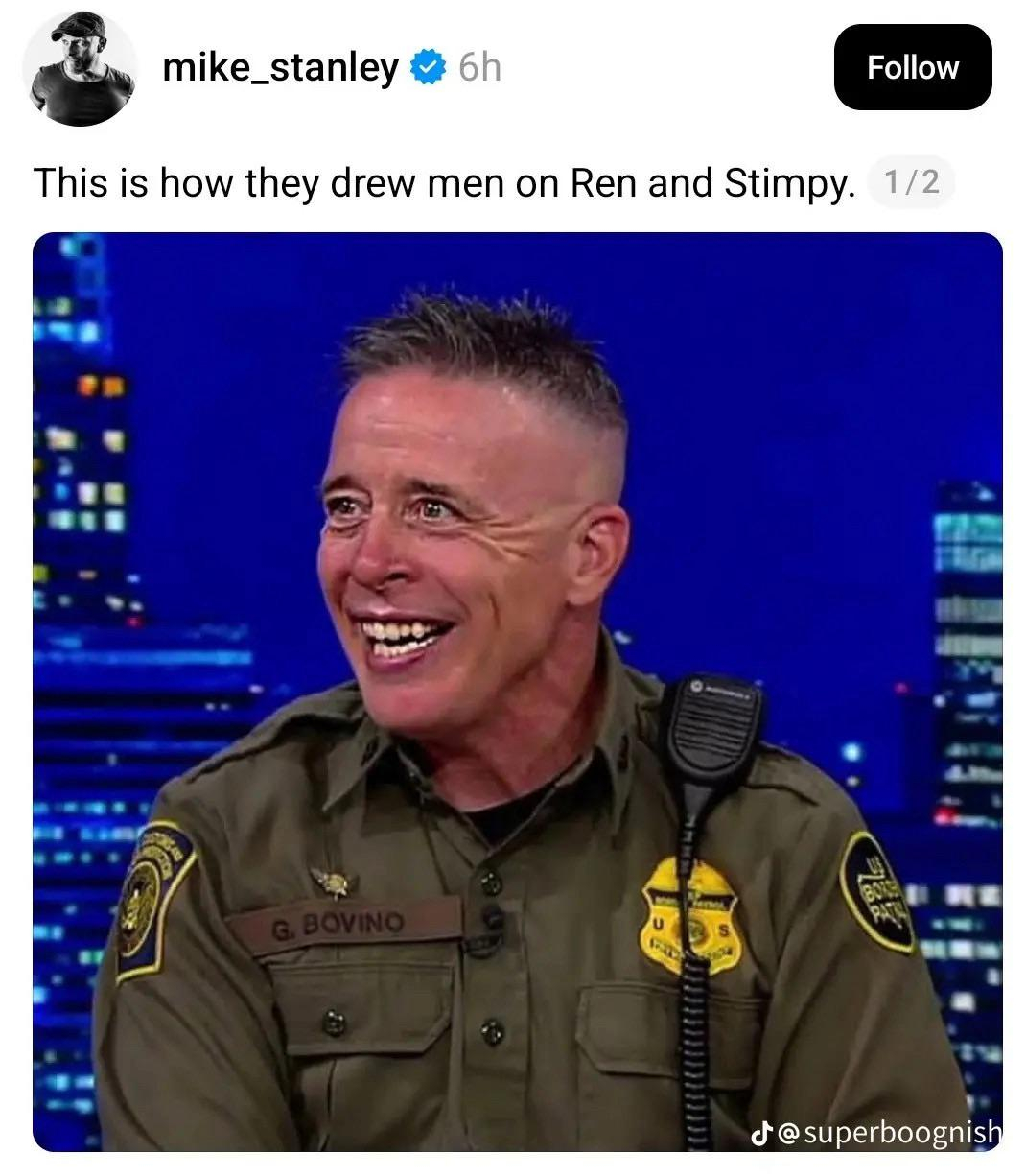The image size is (1026, 1176).
Task: Follow mike_stanley
Action: point(912,67)
